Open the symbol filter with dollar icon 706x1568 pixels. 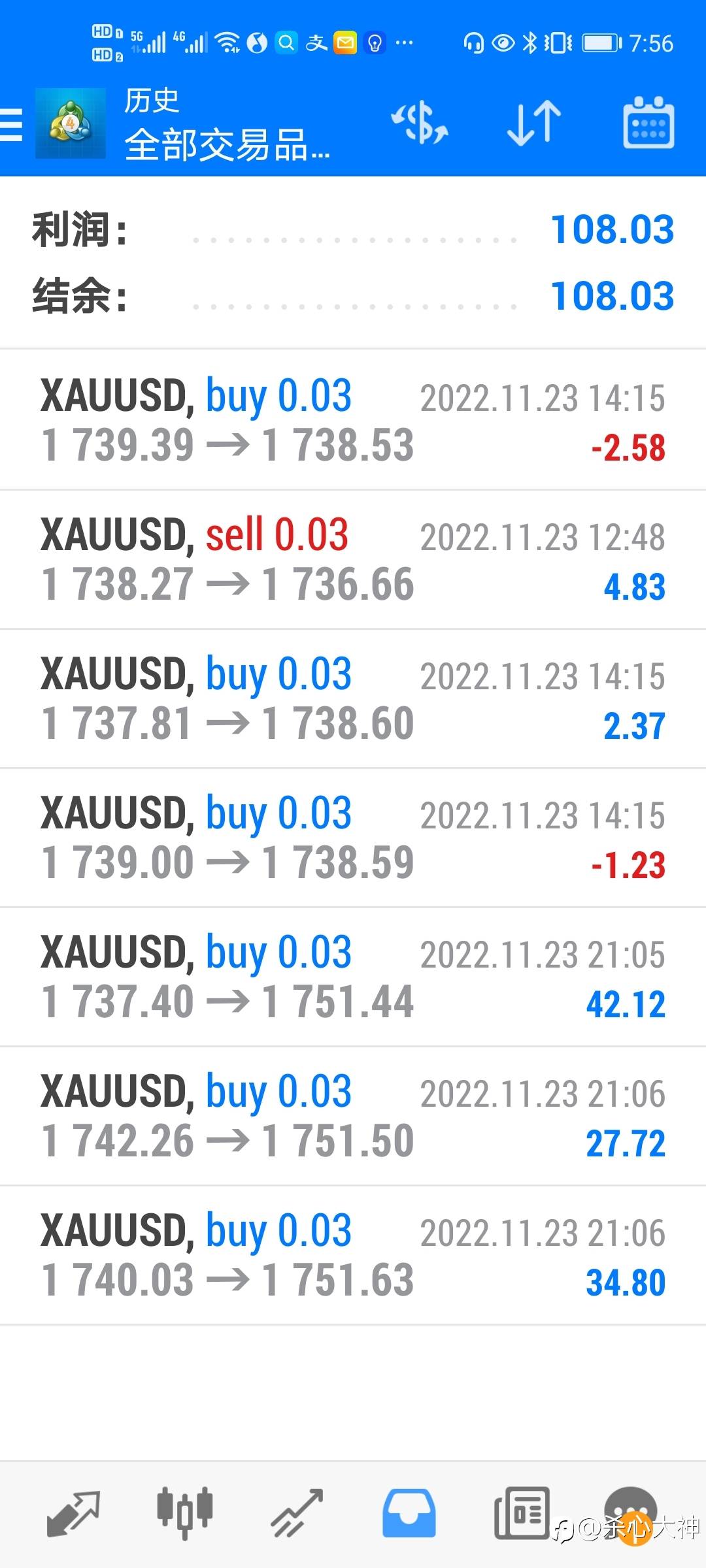click(420, 123)
